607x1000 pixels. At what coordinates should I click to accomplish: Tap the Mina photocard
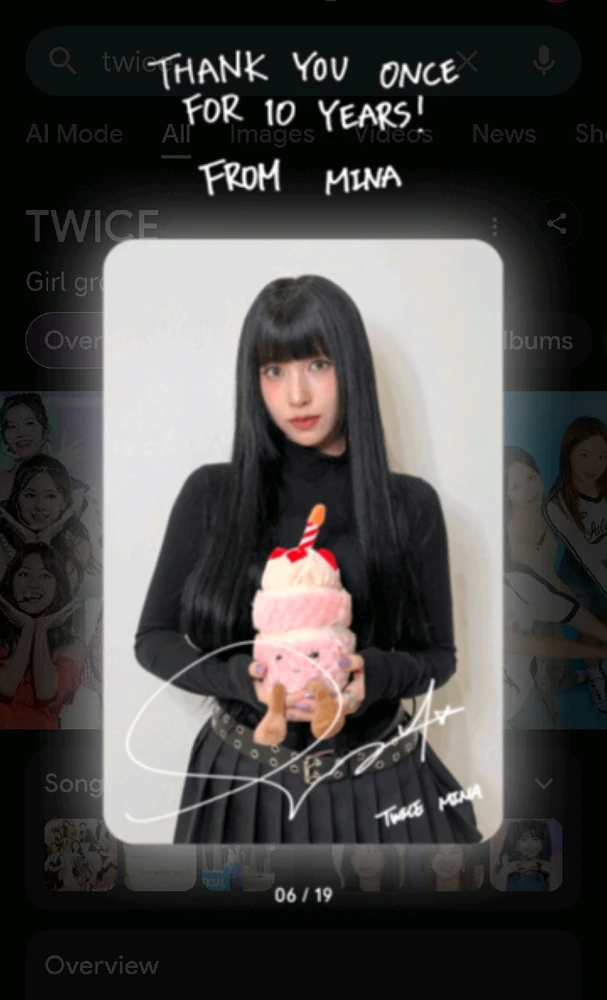coord(303,540)
